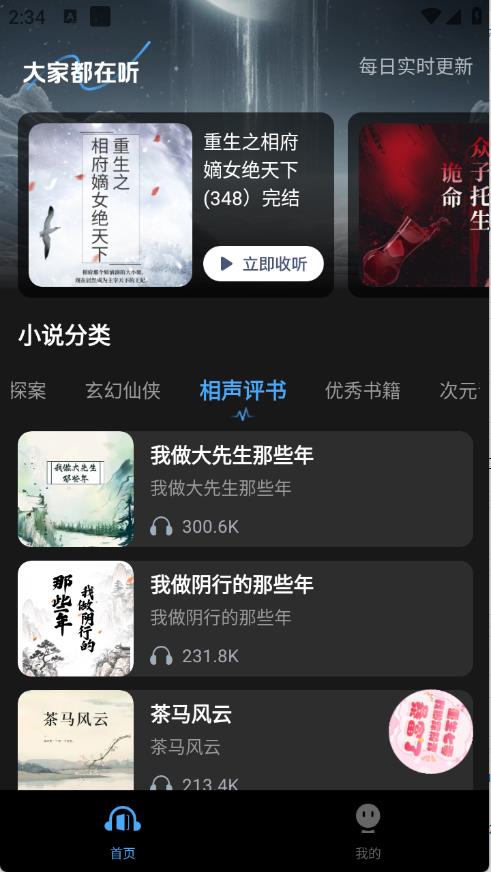This screenshot has height=872, width=491.
Task: Open the 重生之相府嫡女绝天下 featured card
Action: 176,205
